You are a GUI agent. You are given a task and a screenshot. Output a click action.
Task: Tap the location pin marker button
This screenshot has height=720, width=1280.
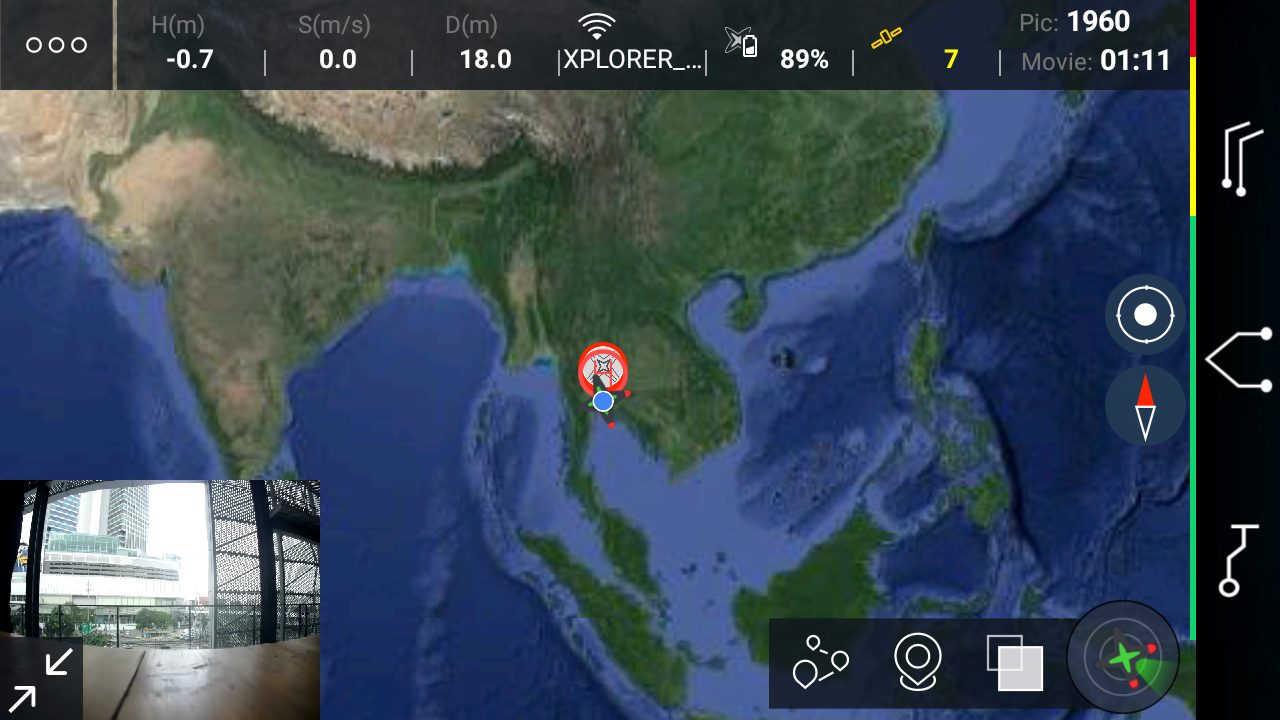[x=917, y=662]
